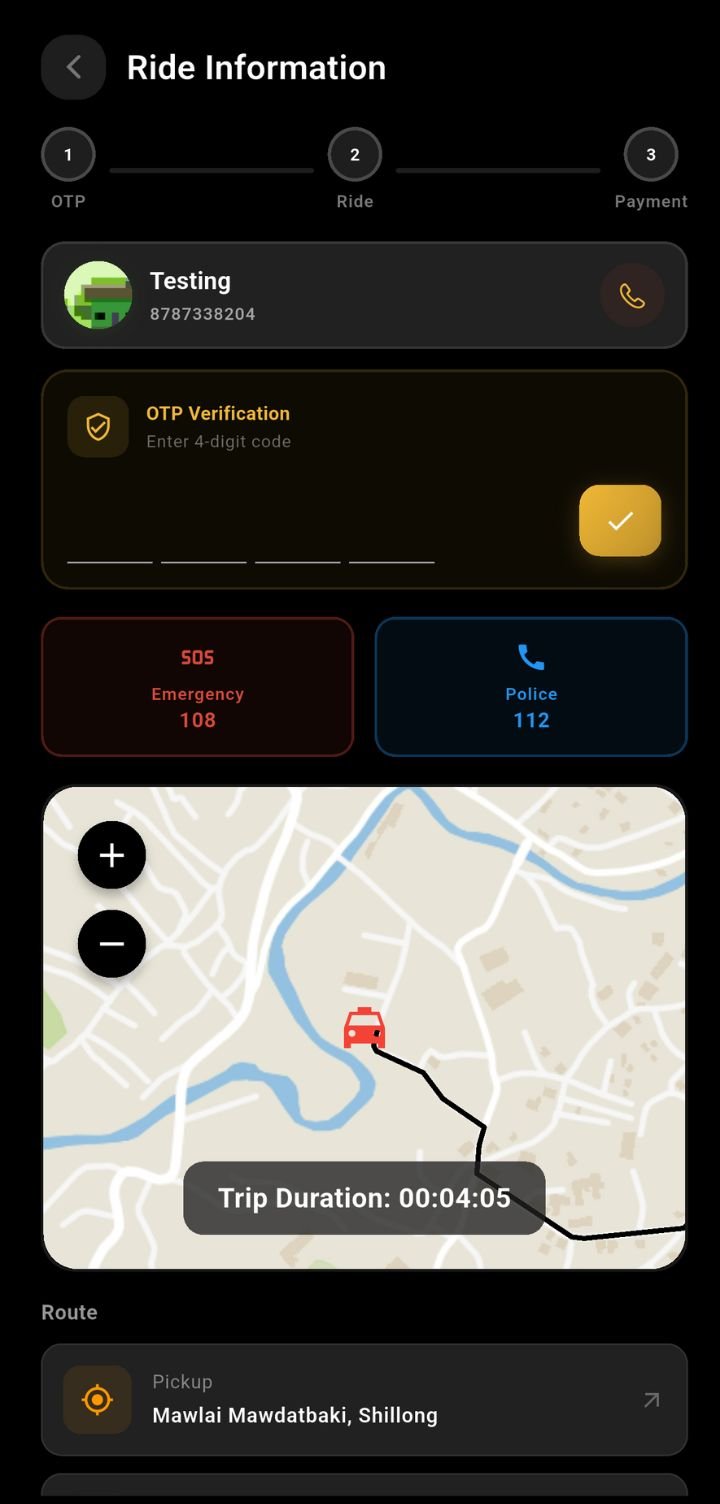Call the rider Testing
Viewport: 720px width, 1504px height.
tap(632, 296)
